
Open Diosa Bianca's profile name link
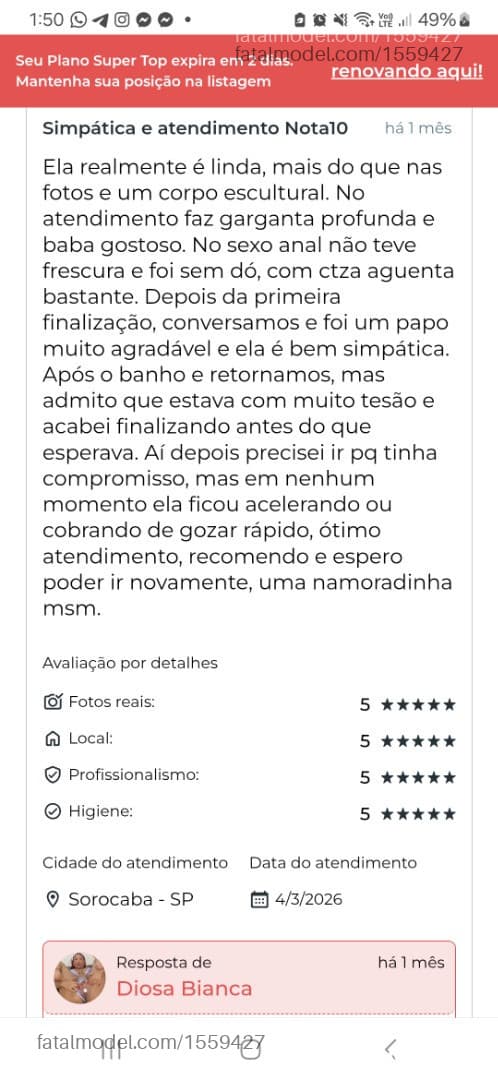tap(184, 988)
